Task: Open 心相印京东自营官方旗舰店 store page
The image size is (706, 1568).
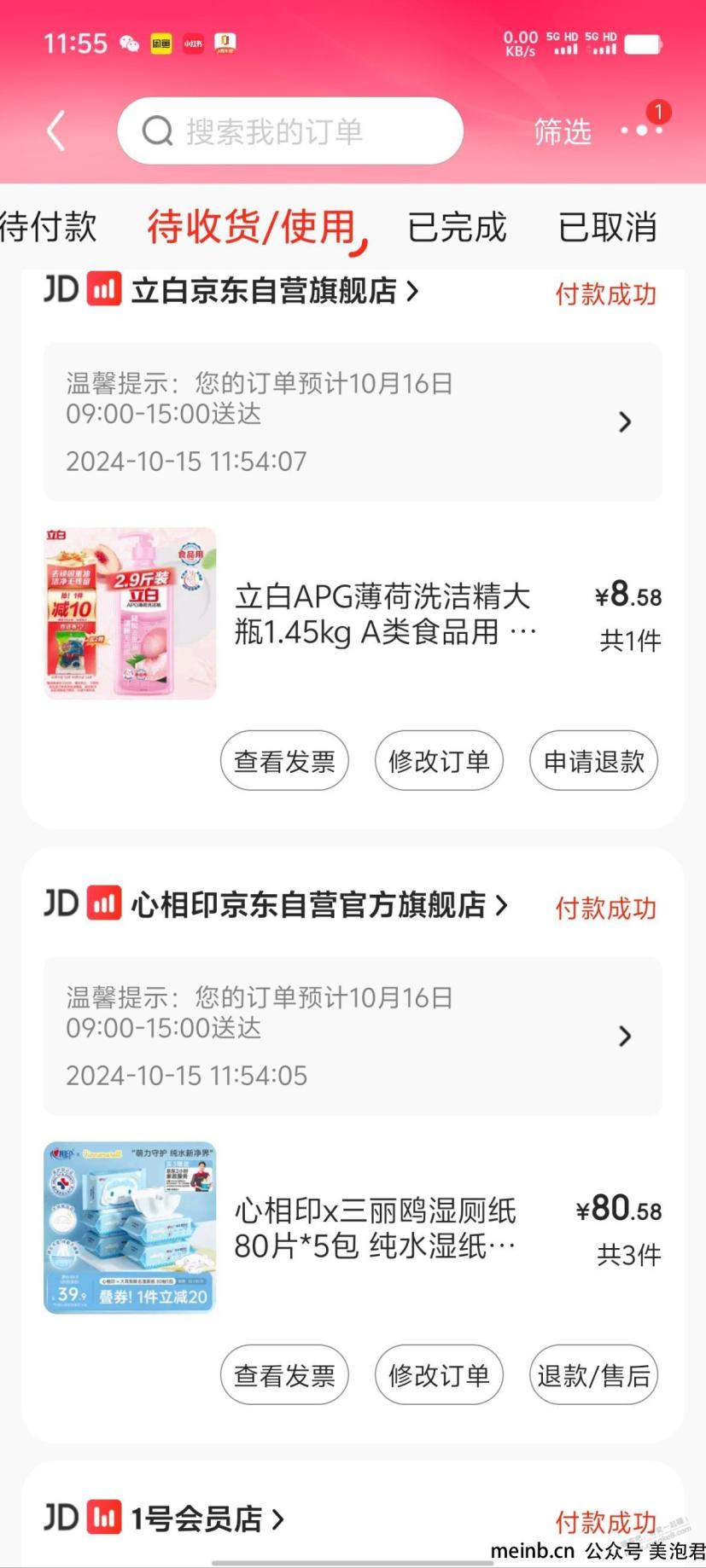Action: [x=319, y=905]
